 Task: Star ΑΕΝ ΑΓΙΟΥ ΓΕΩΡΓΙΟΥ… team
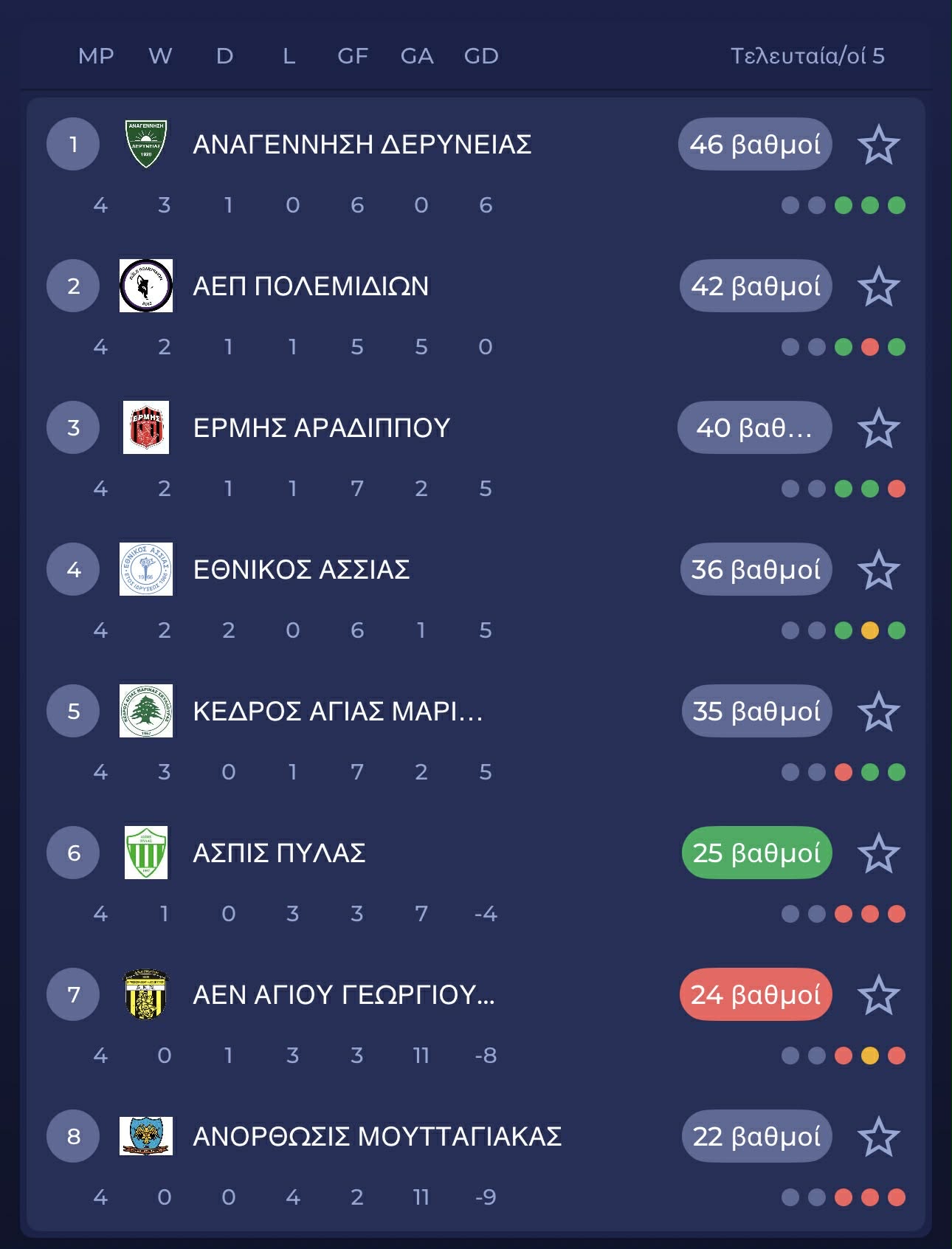[x=878, y=995]
